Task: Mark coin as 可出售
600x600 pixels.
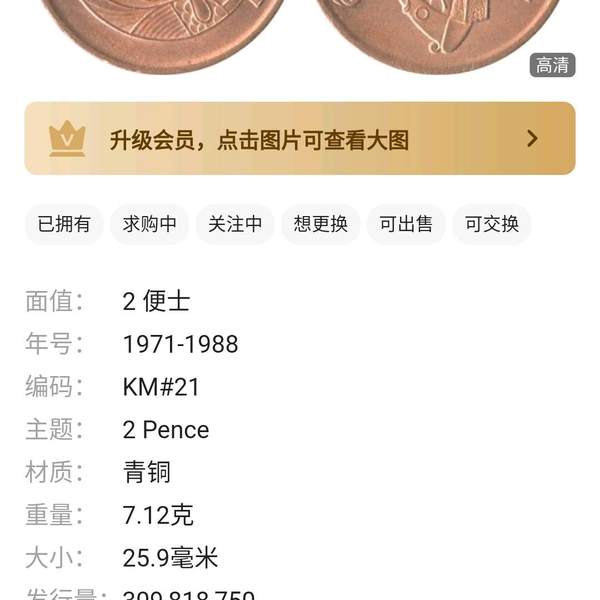Action: (x=406, y=224)
